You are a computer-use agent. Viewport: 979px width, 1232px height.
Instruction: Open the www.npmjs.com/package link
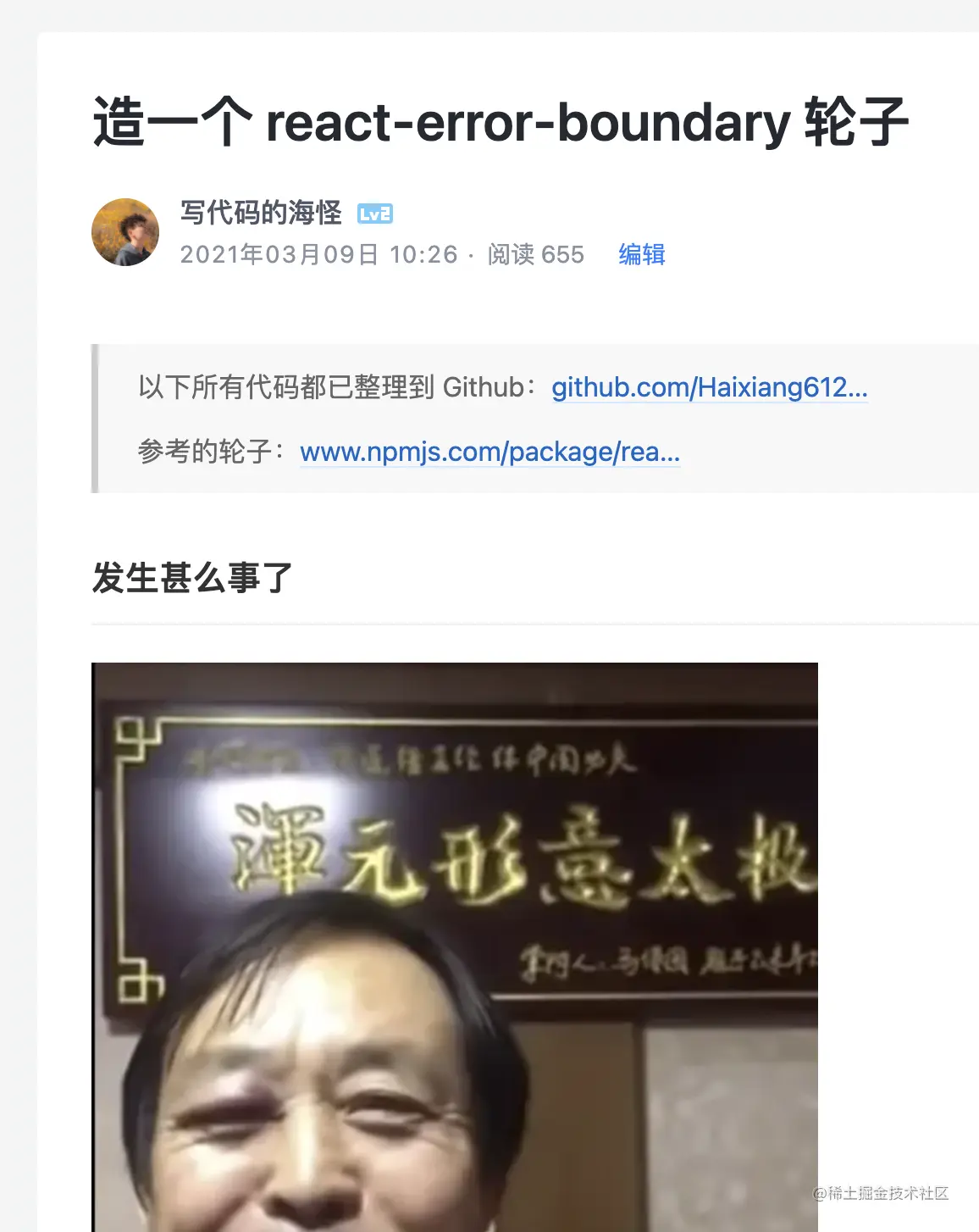pyautogui.click(x=489, y=452)
